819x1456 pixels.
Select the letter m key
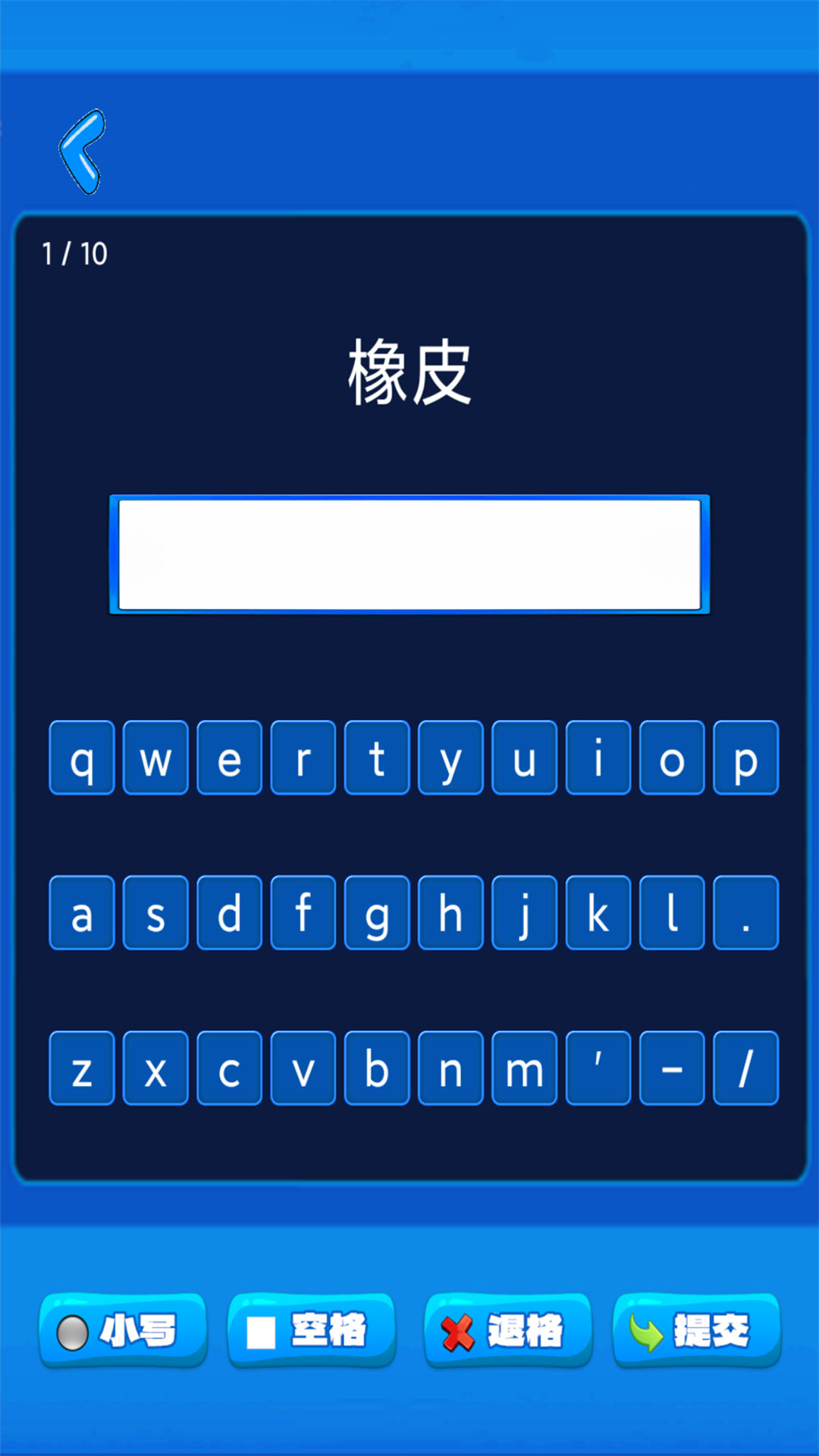(x=524, y=1068)
